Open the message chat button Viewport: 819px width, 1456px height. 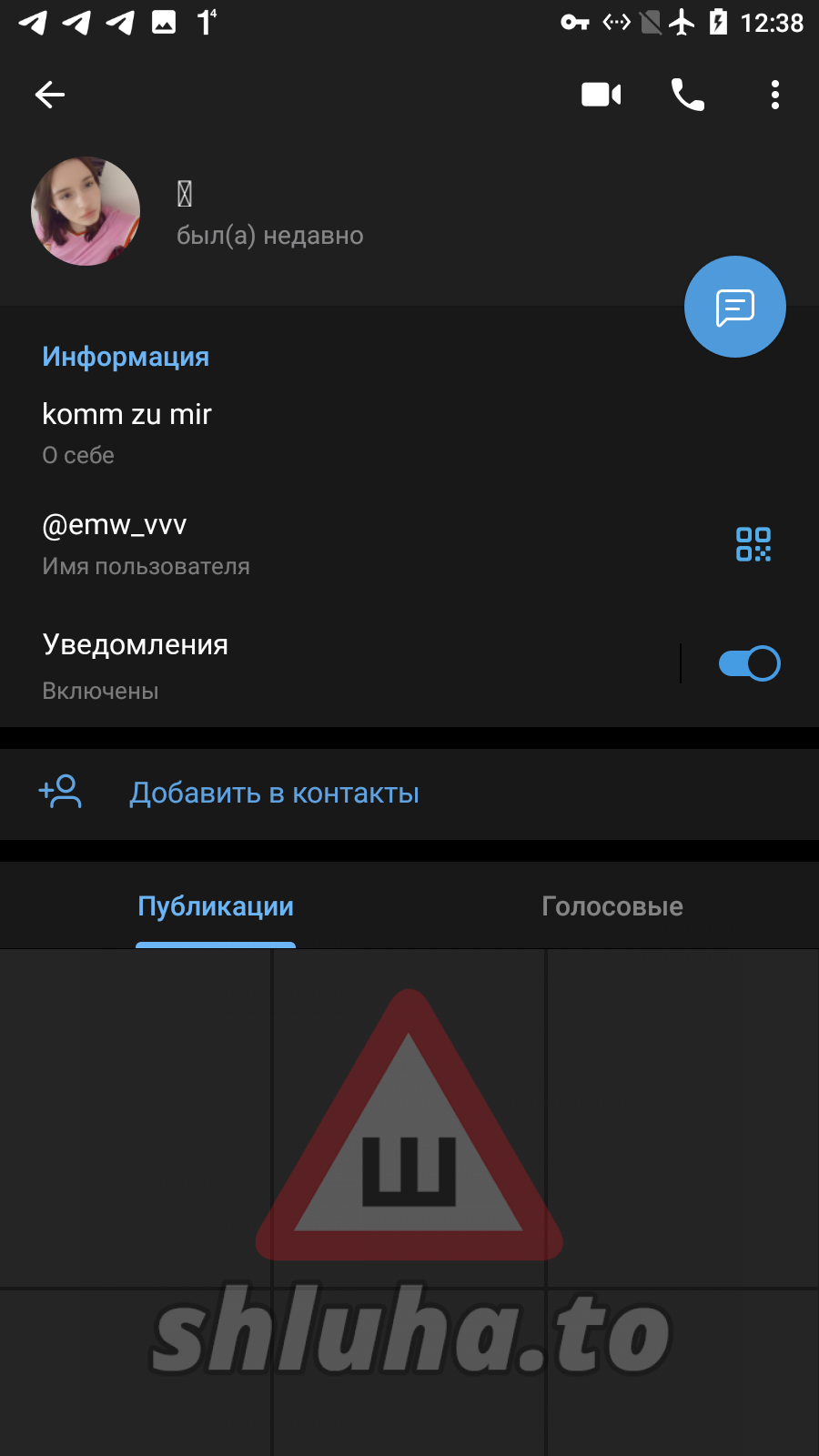[x=734, y=307]
